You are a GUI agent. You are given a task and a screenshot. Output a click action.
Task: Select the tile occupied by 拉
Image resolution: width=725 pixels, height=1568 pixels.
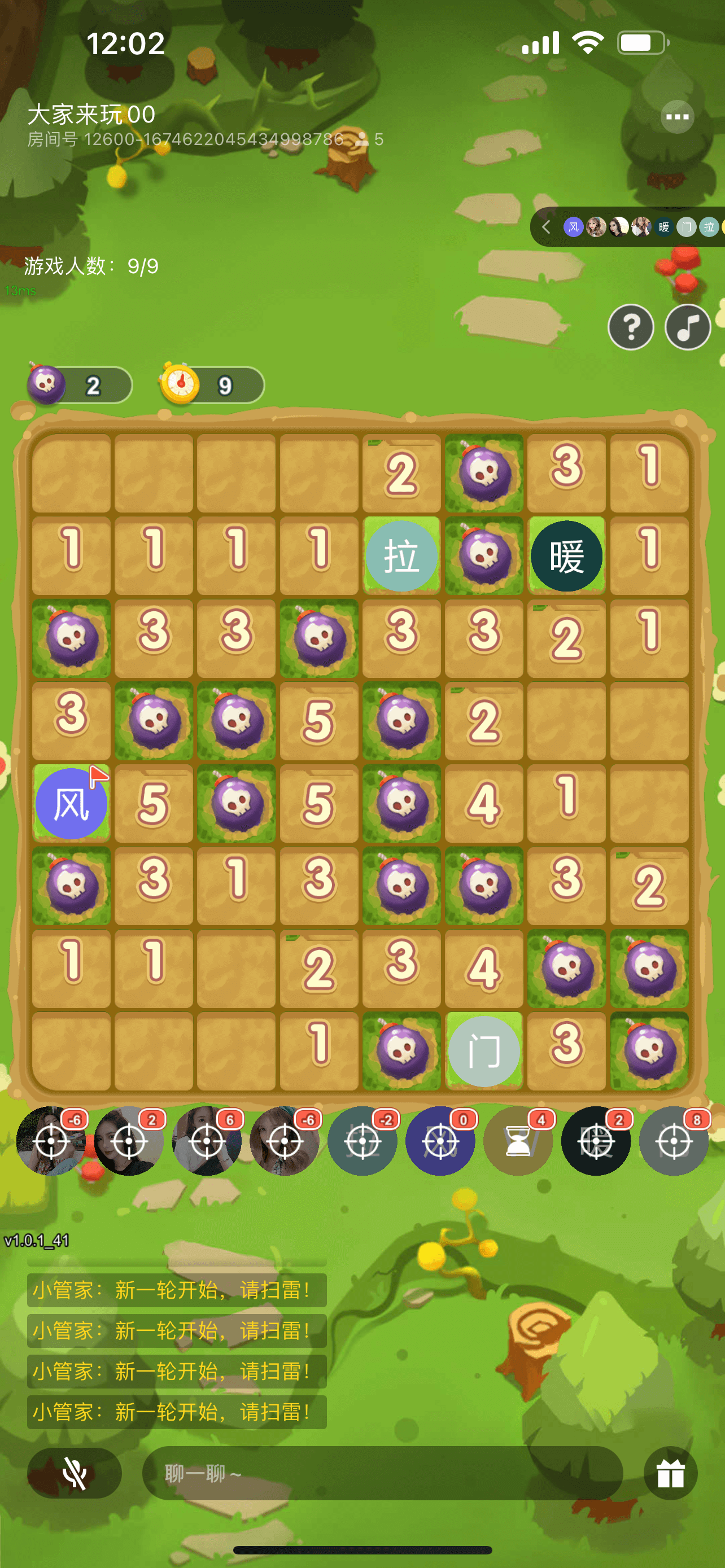click(401, 556)
